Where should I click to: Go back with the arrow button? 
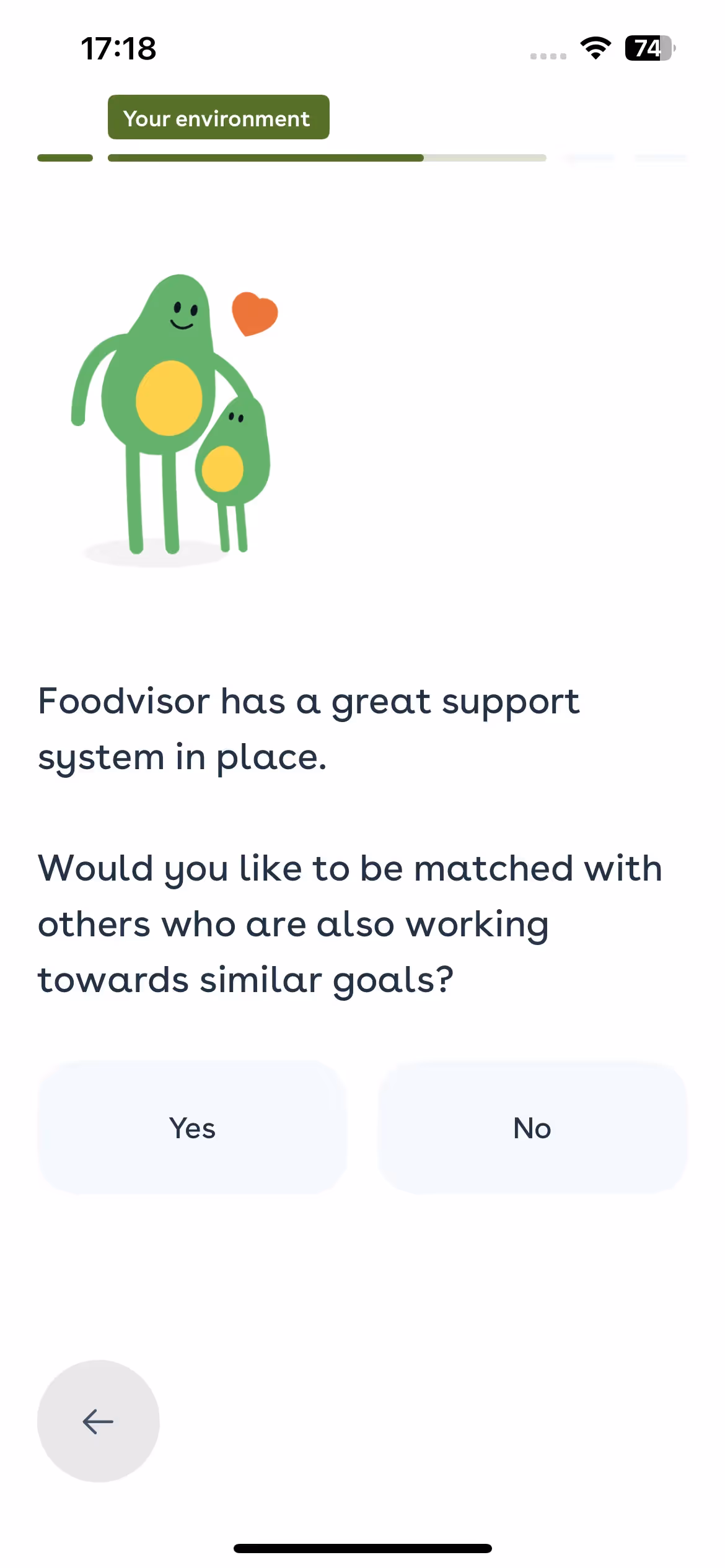point(99,1421)
